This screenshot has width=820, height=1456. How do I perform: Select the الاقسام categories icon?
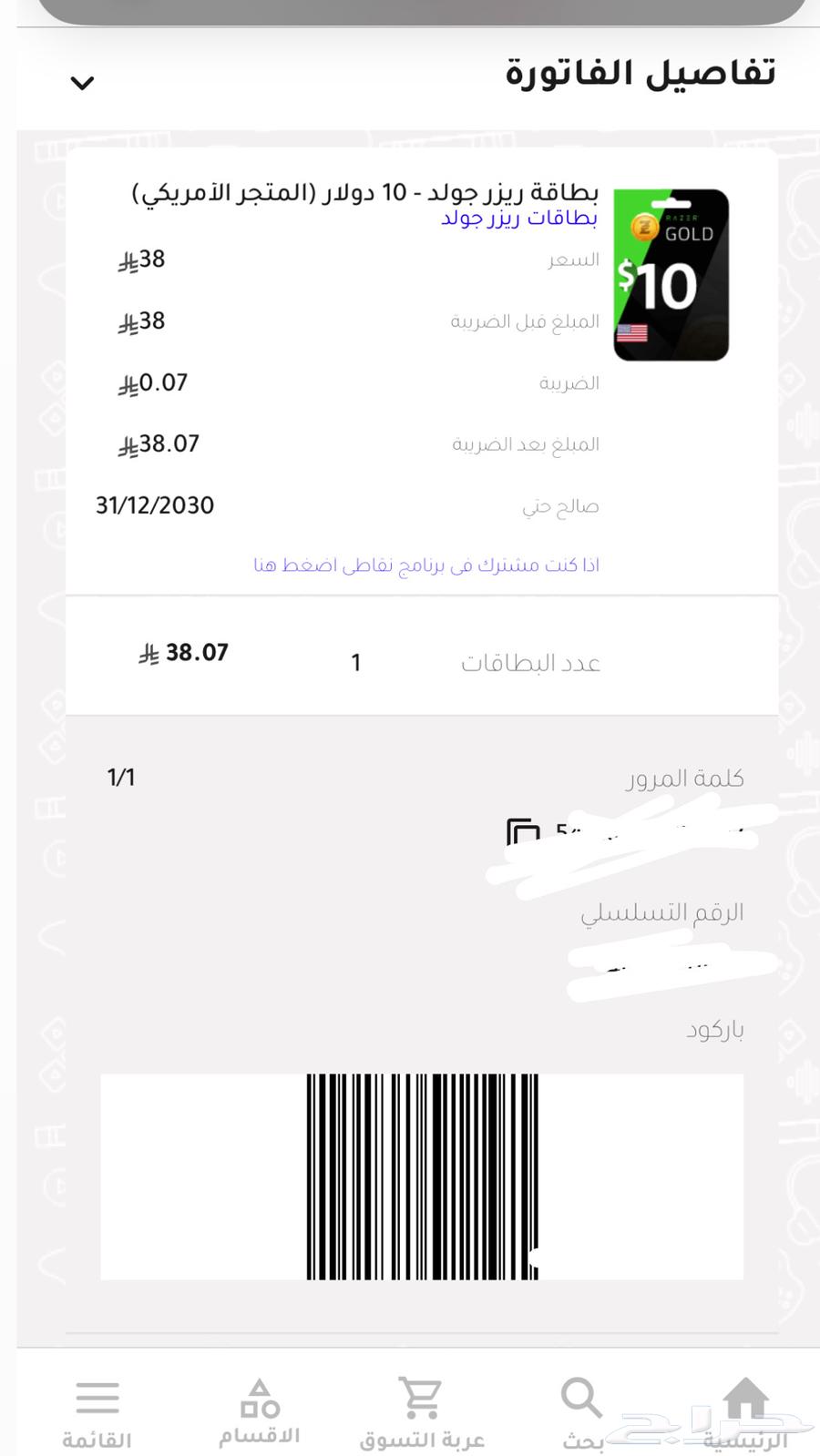(x=259, y=1397)
